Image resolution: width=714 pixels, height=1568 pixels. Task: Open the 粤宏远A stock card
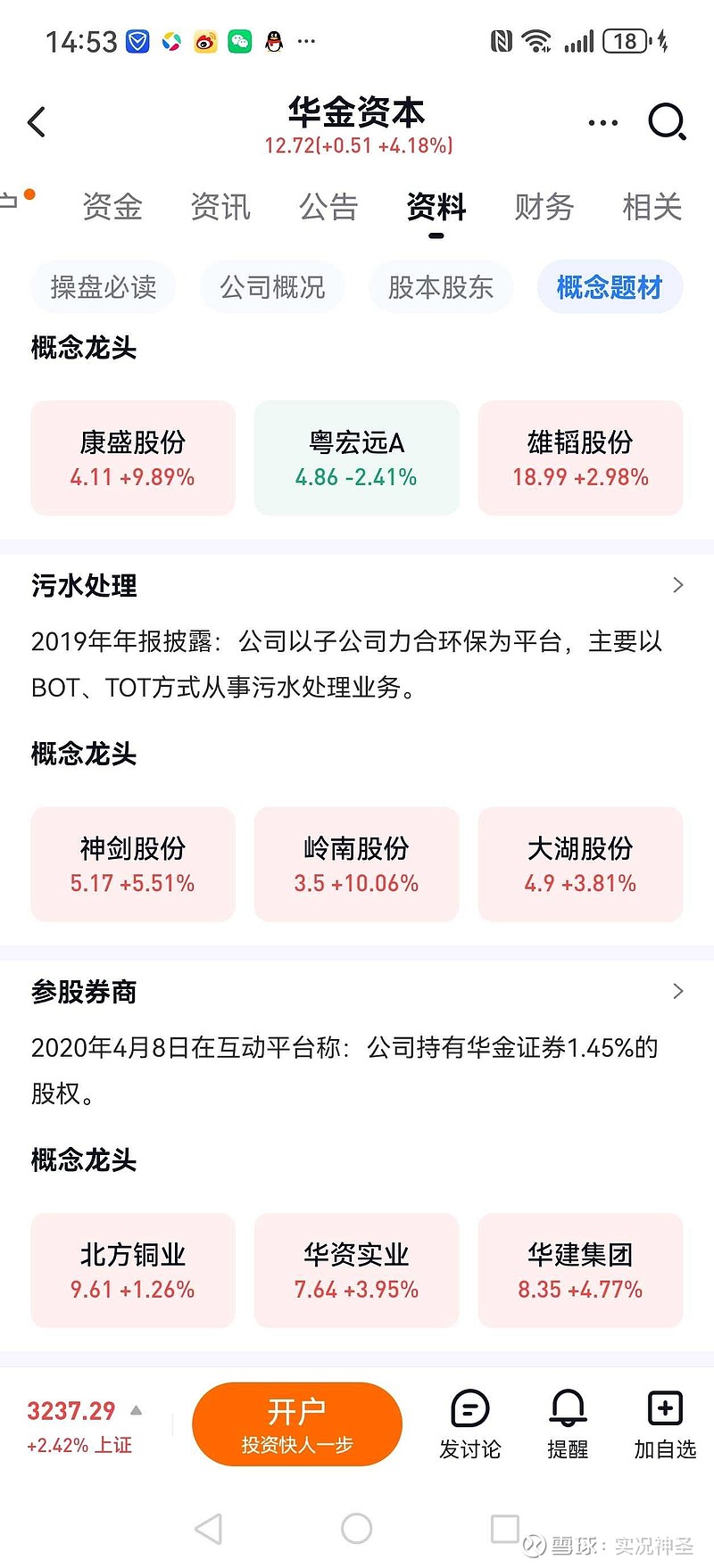click(357, 458)
